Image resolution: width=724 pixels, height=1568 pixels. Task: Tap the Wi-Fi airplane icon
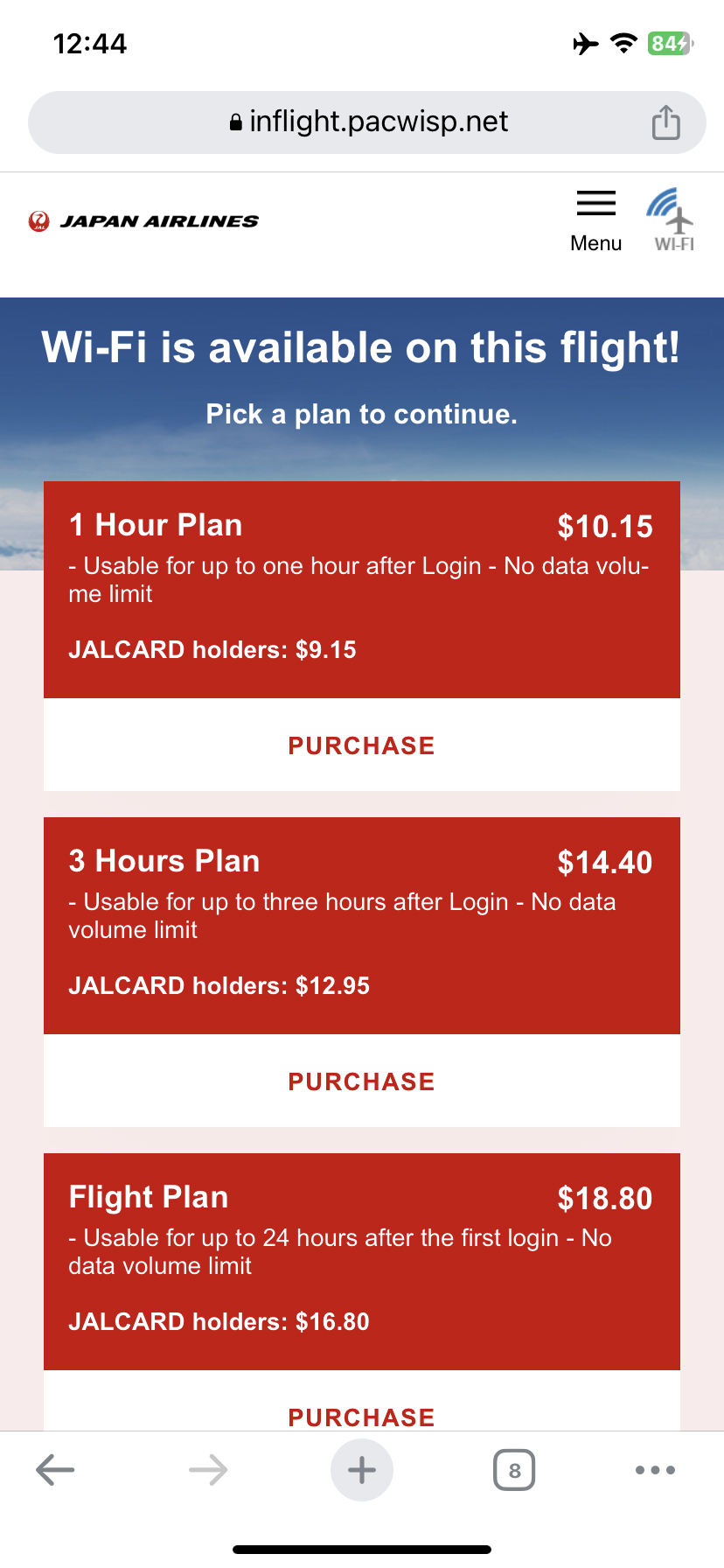click(x=672, y=220)
